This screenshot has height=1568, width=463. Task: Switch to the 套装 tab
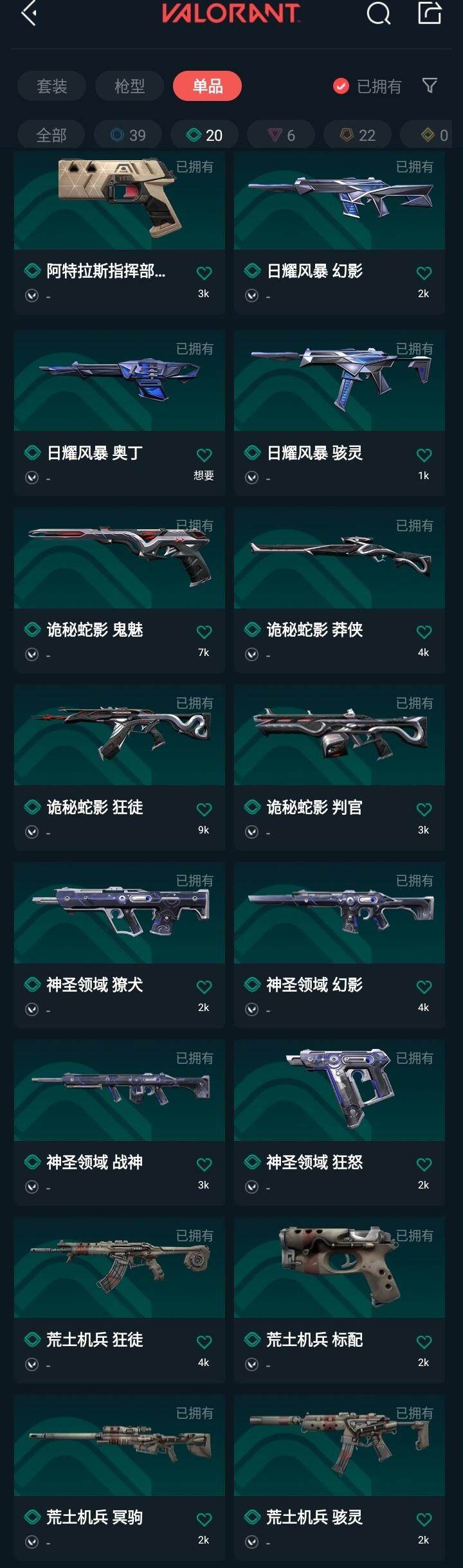click(51, 86)
